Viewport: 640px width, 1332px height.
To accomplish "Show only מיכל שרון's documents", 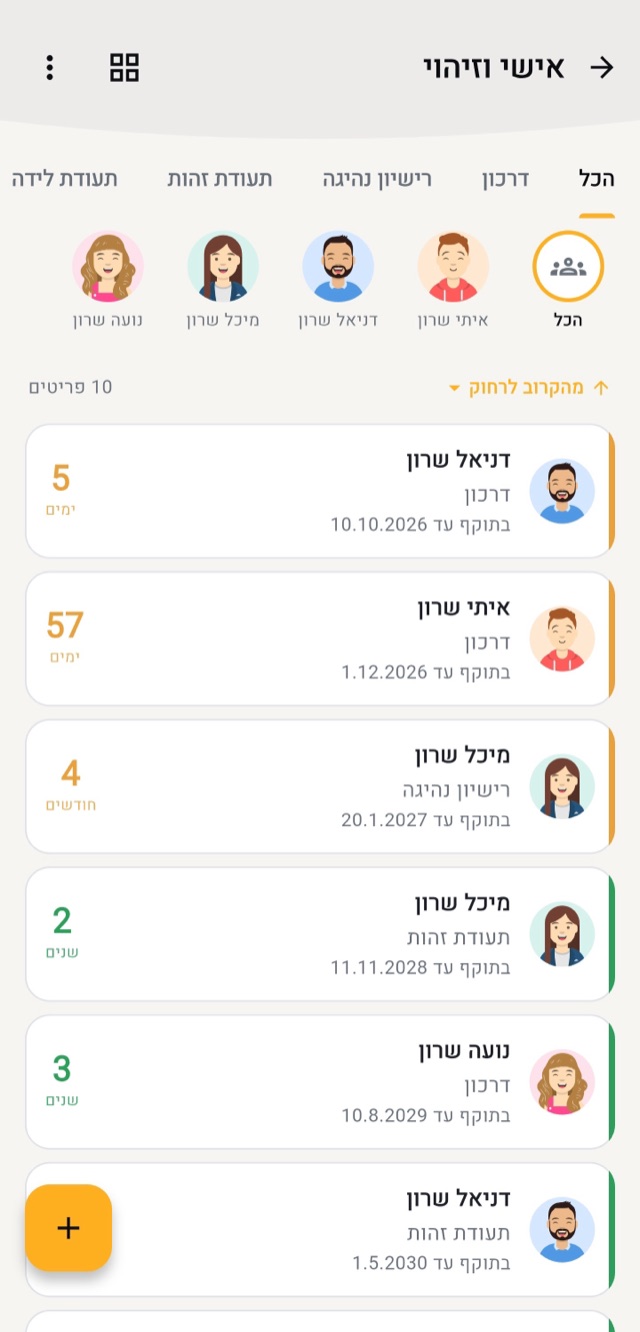I will (x=223, y=281).
